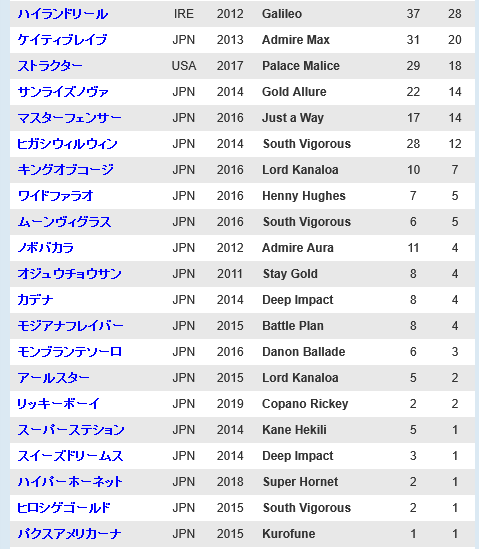Tap the ストラクター link
Screen dimensions: 479x549
click(x=50, y=66)
